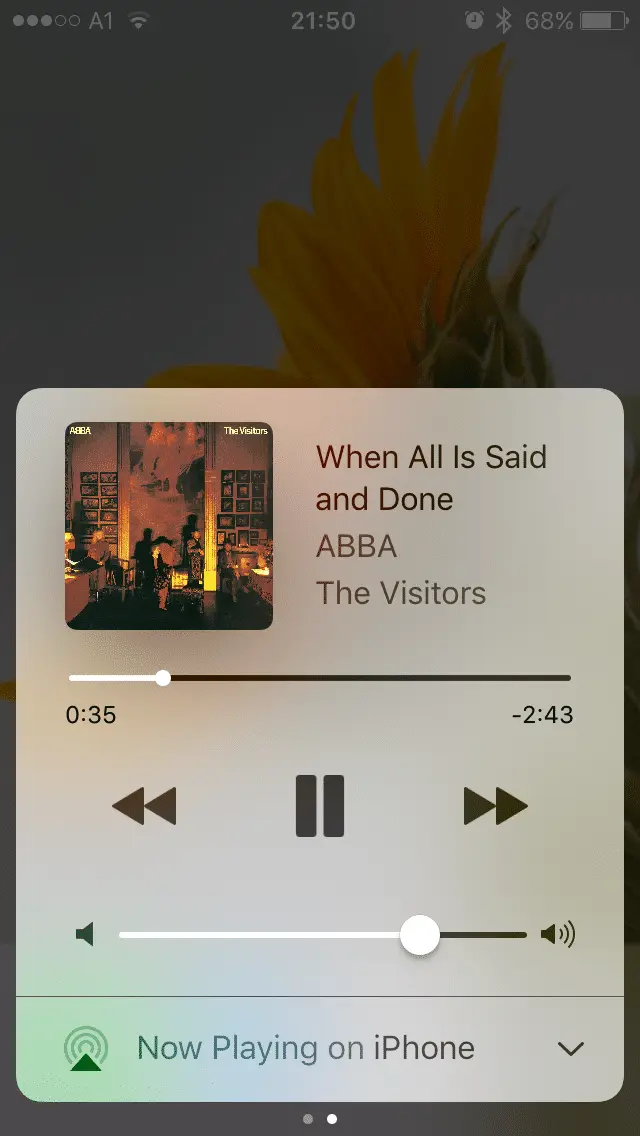Open The Visitors album artwork
This screenshot has height=1136, width=640.
click(169, 526)
